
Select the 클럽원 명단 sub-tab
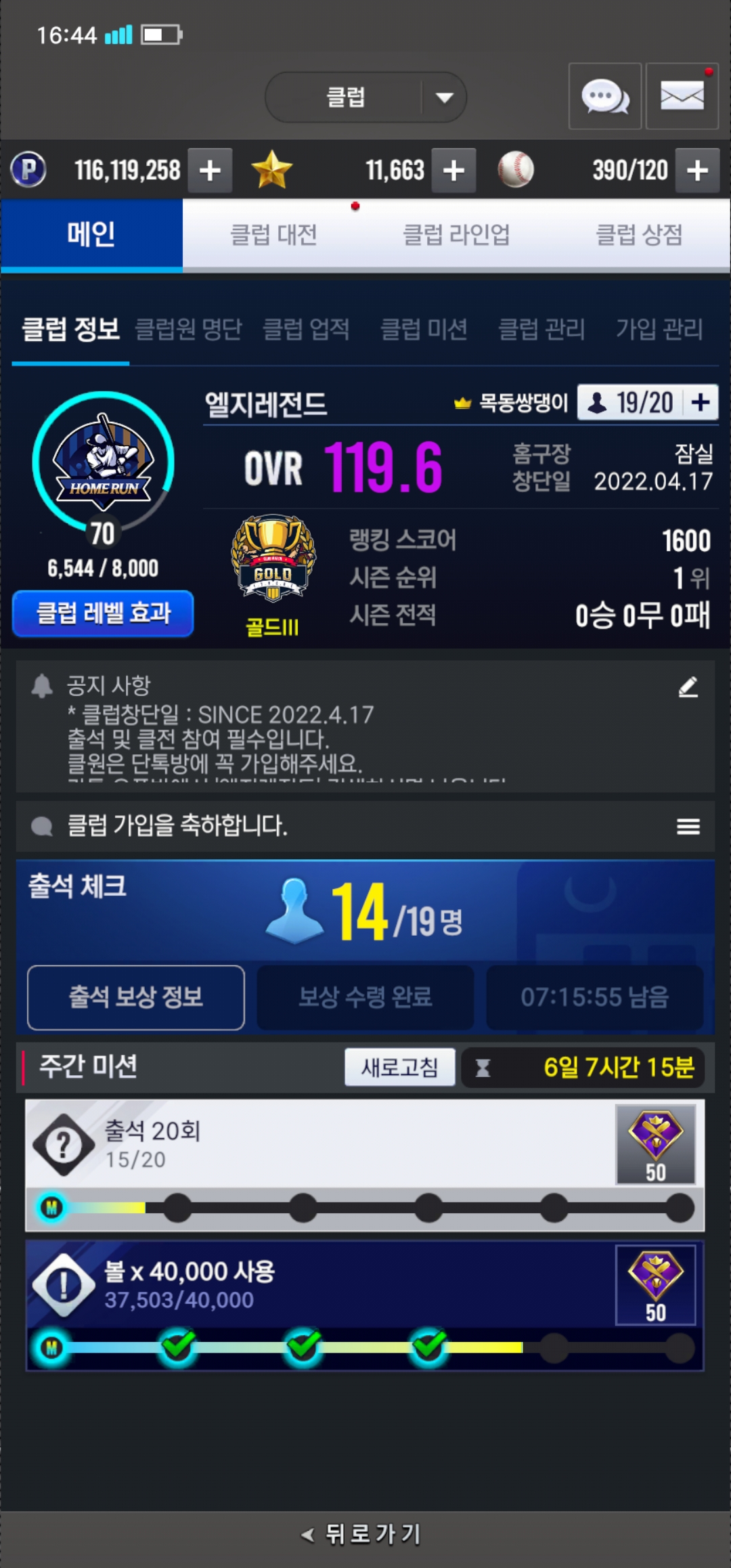pos(188,330)
